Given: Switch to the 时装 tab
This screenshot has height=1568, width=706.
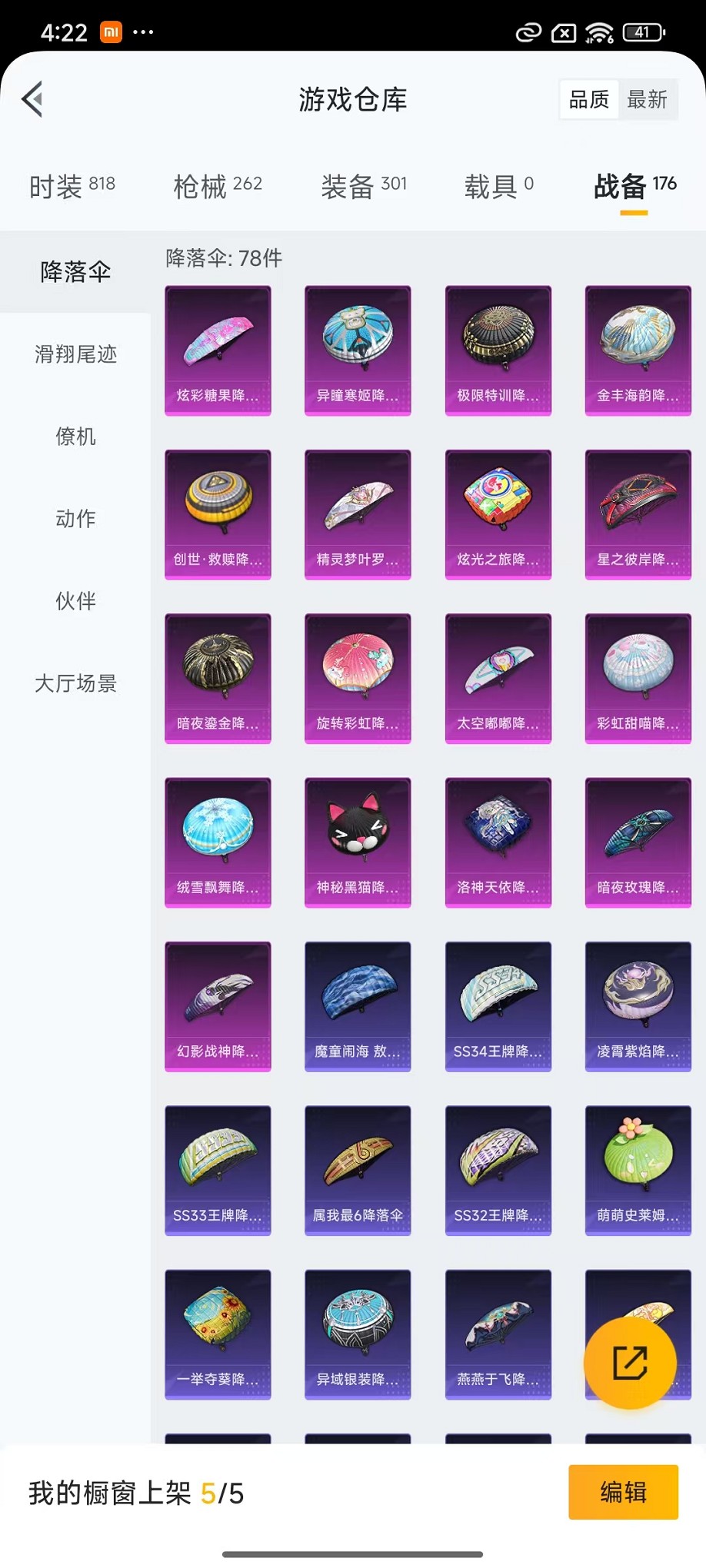Looking at the screenshot, I should coord(72,186).
